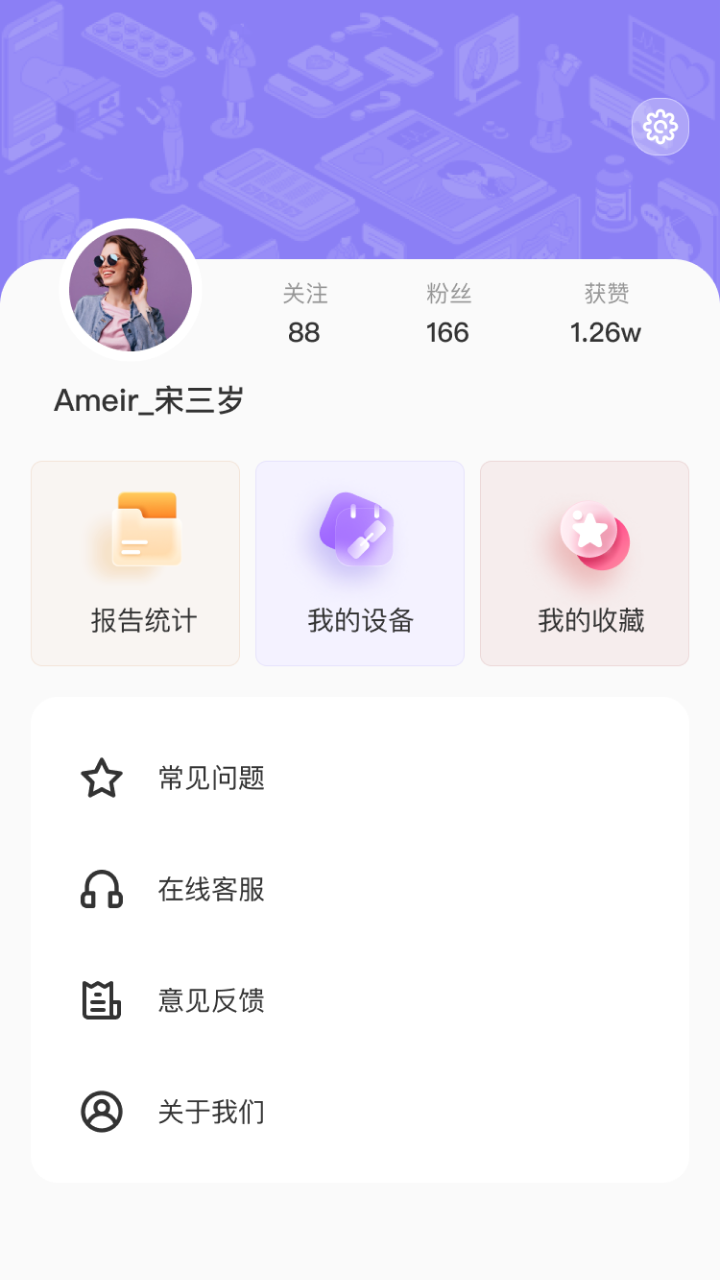Tap the headphones icon beside 在线客服
Screen dimensions: 720x1280
pyautogui.click(x=99, y=888)
